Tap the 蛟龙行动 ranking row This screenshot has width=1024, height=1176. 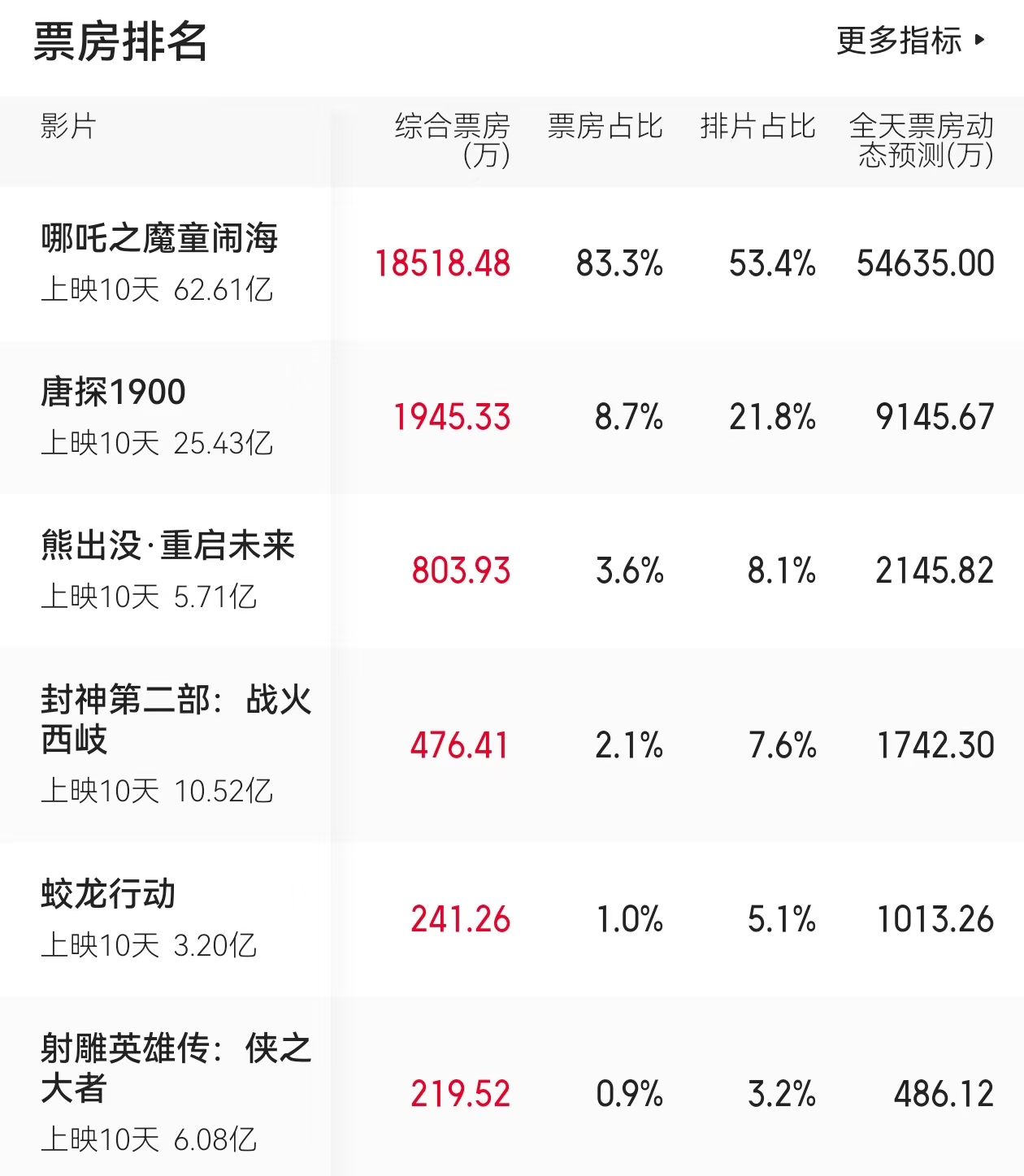click(x=109, y=894)
